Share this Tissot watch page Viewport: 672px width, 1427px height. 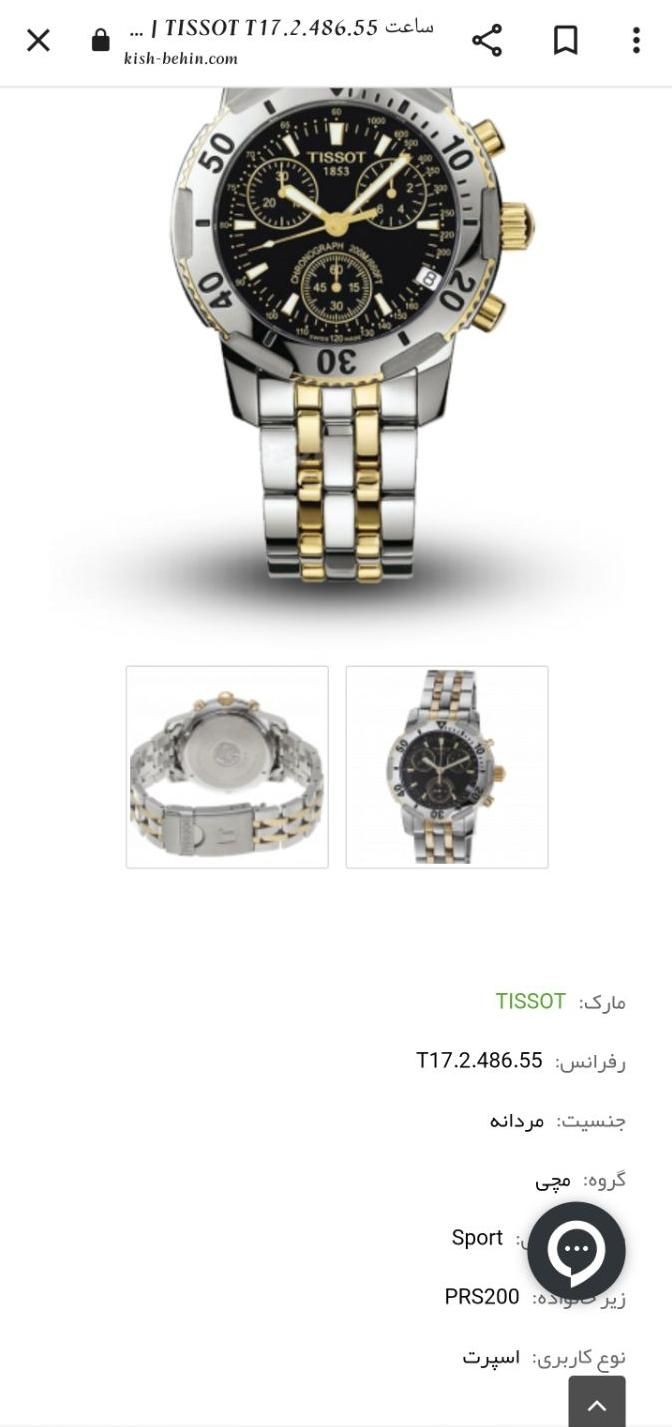(487, 40)
